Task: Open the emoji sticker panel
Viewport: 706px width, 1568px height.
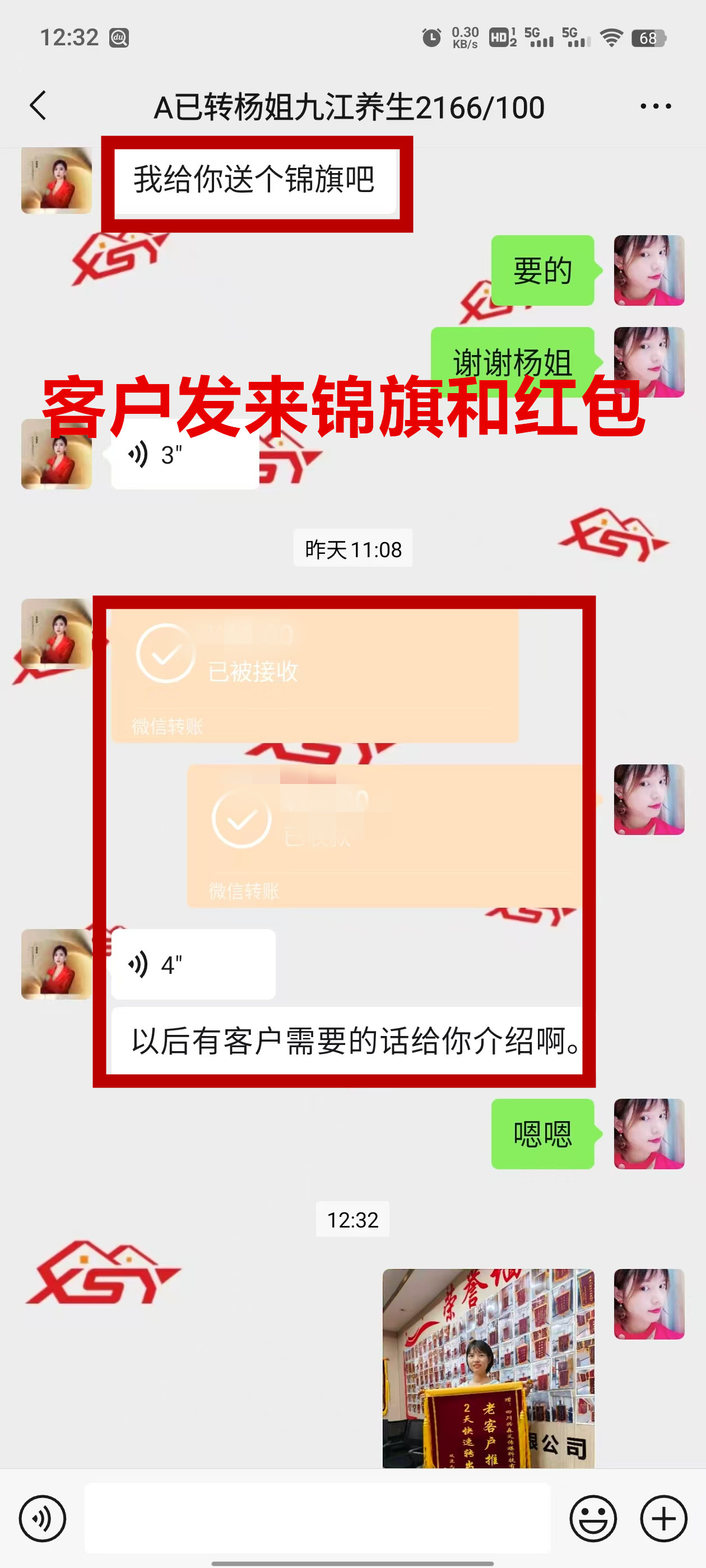Action: tap(593, 1519)
